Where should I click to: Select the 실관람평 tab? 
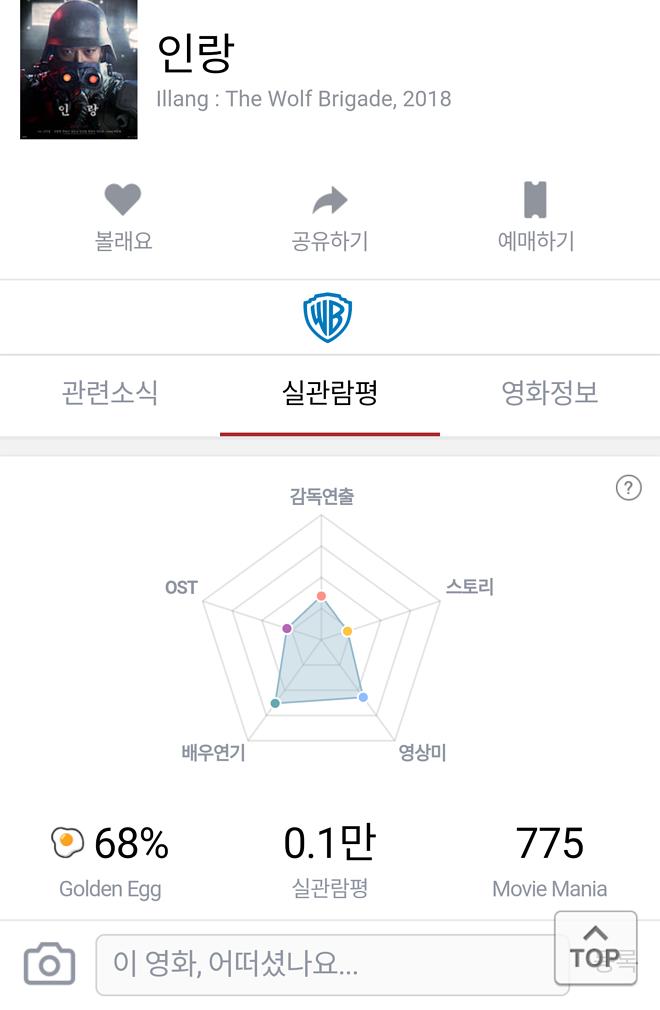tap(330, 393)
